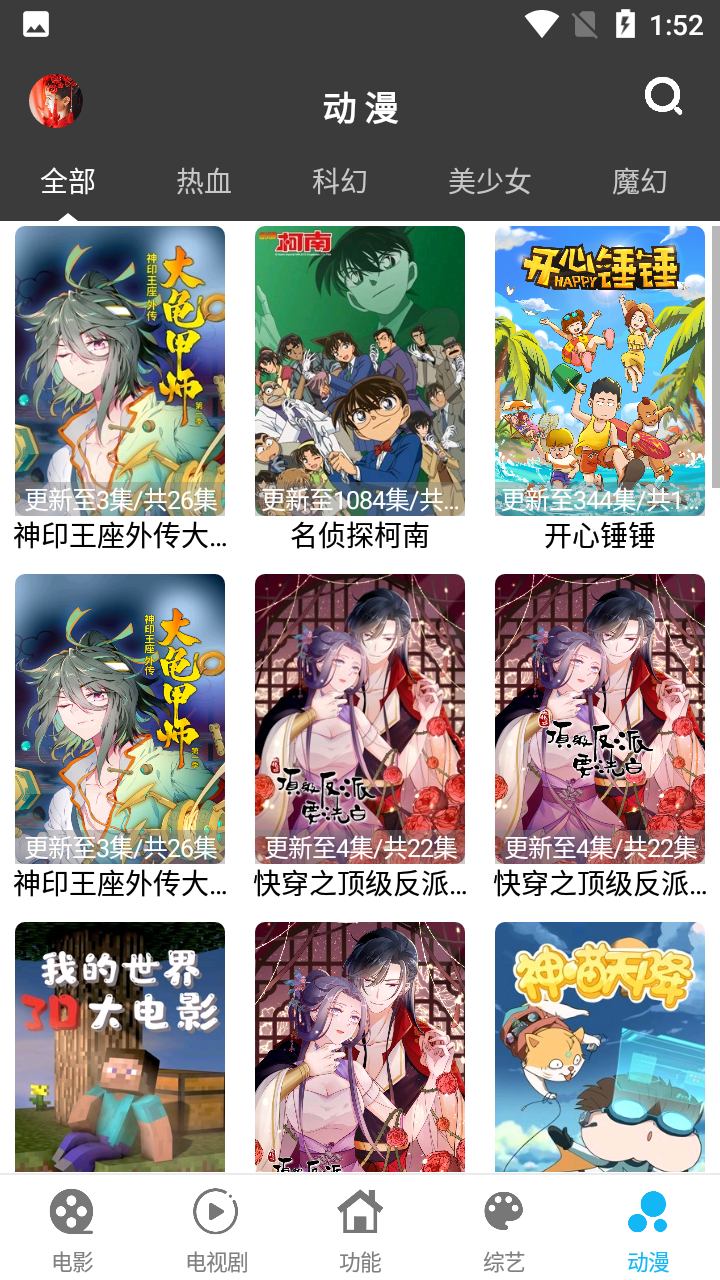
Task: Switch to the 魔幻 category tab
Action: [x=639, y=182]
